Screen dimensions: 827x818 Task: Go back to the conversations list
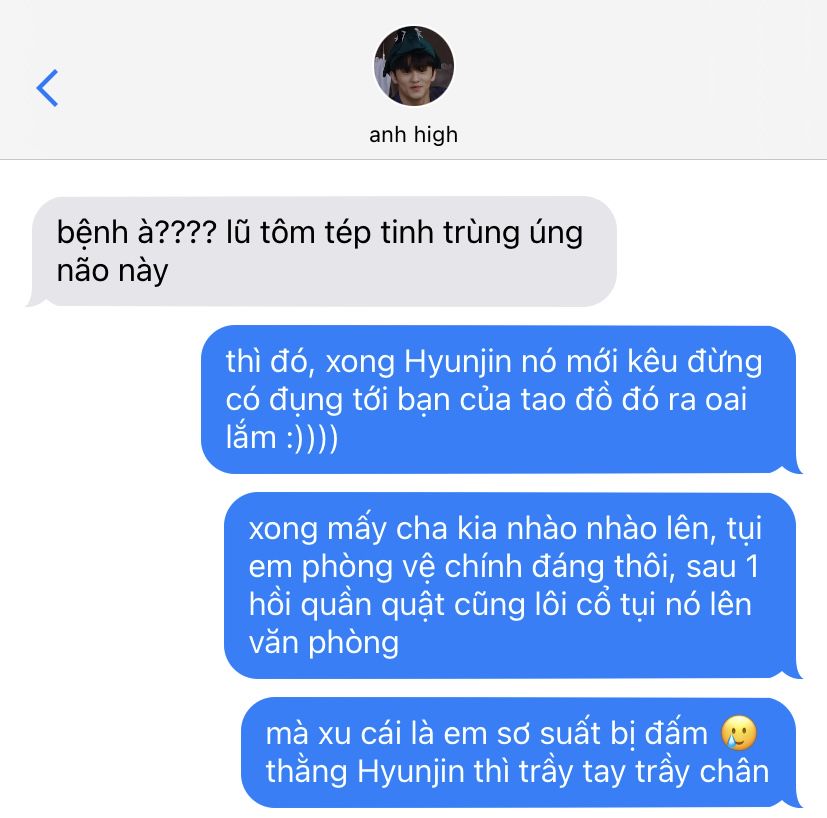click(x=47, y=88)
